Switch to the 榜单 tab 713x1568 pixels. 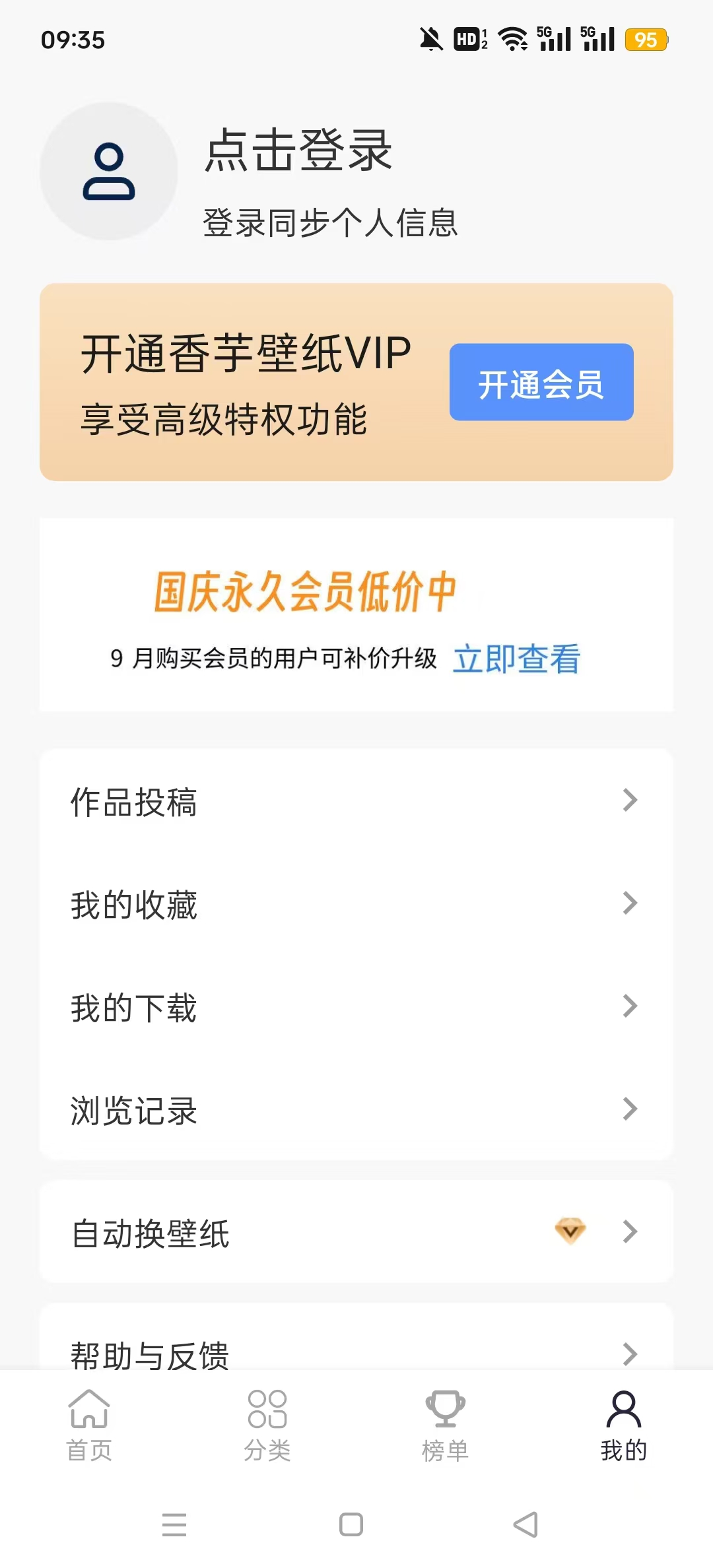pyautogui.click(x=446, y=1425)
